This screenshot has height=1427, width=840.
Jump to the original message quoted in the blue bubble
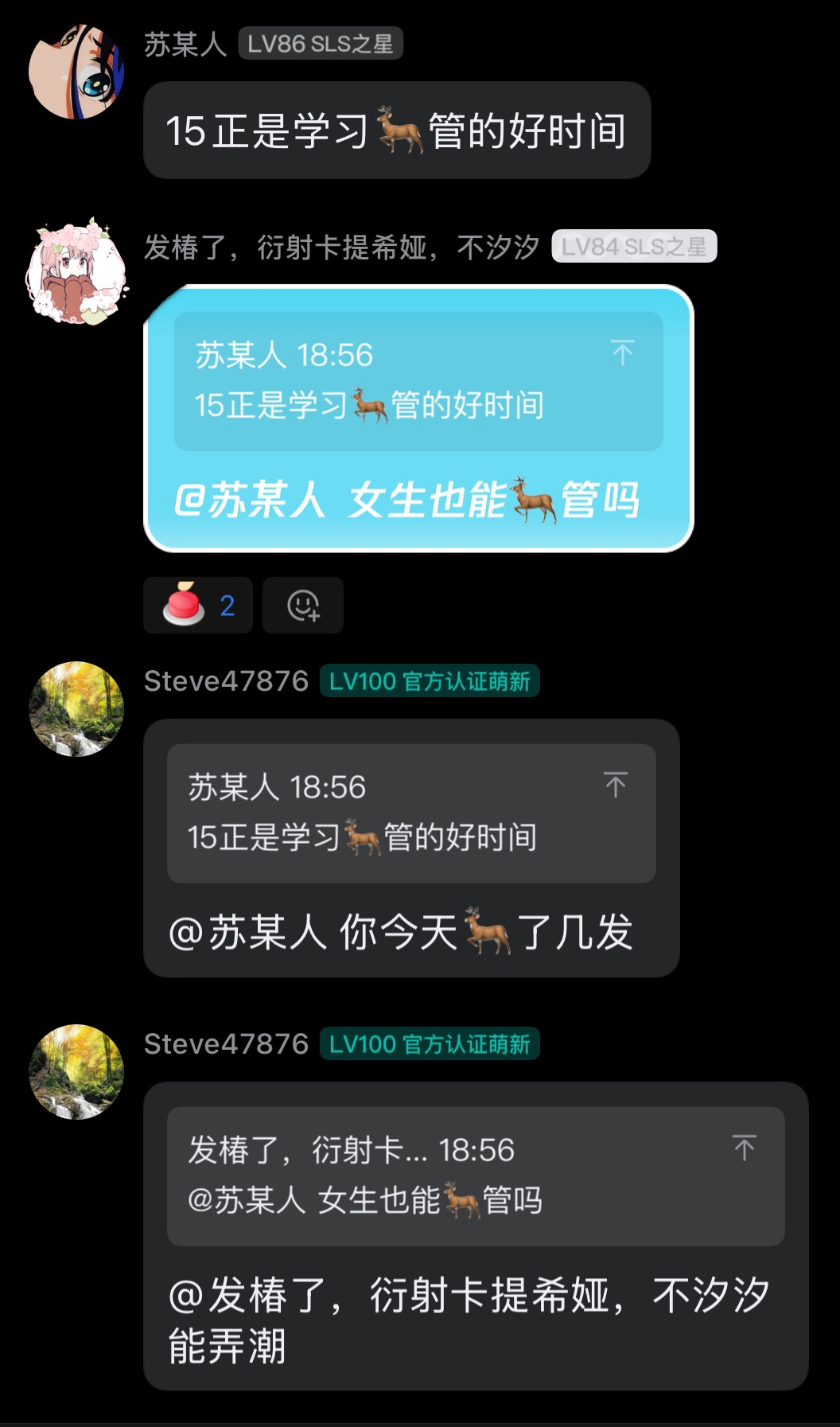coord(622,353)
